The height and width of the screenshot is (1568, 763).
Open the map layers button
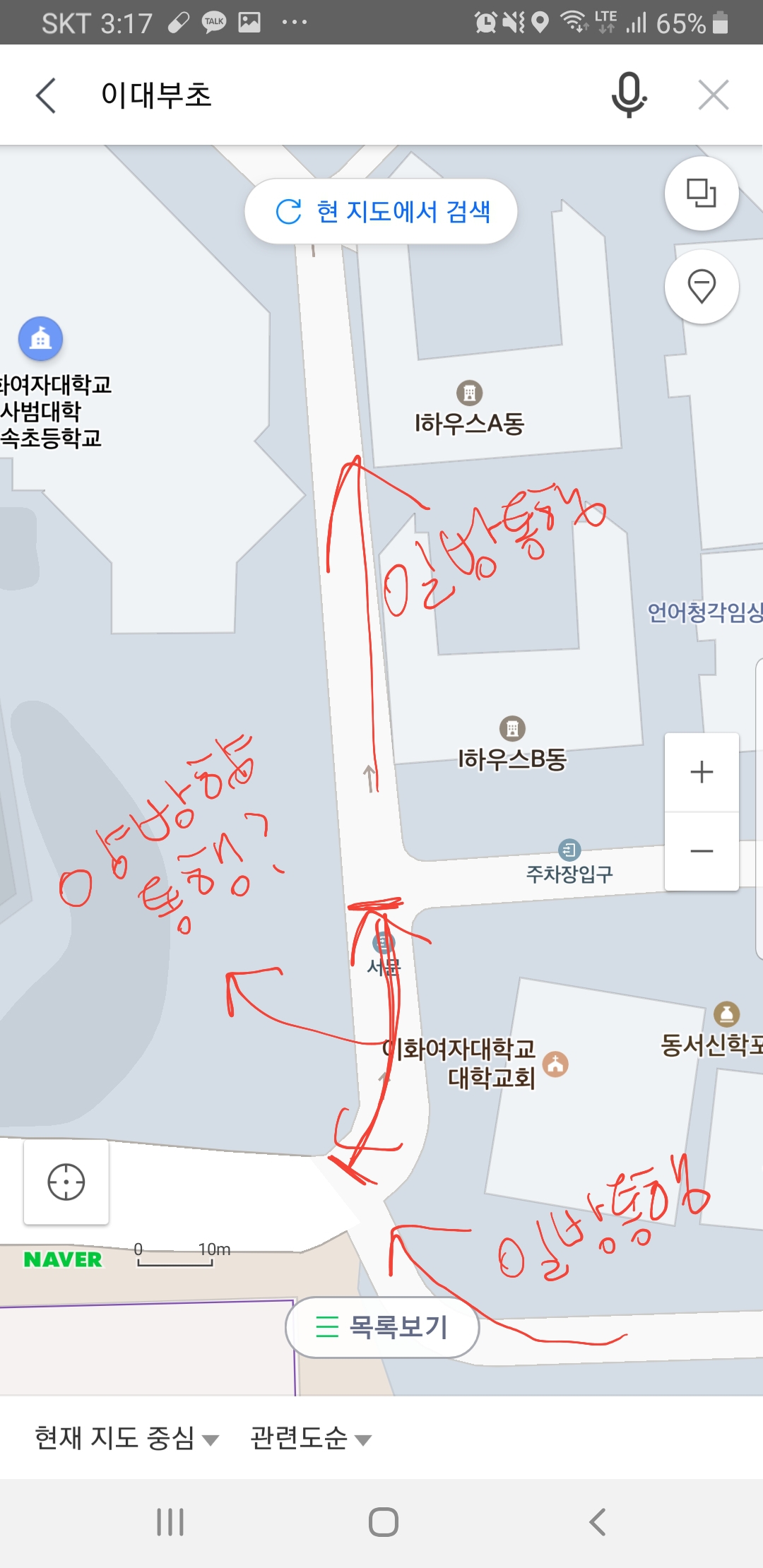702,193
